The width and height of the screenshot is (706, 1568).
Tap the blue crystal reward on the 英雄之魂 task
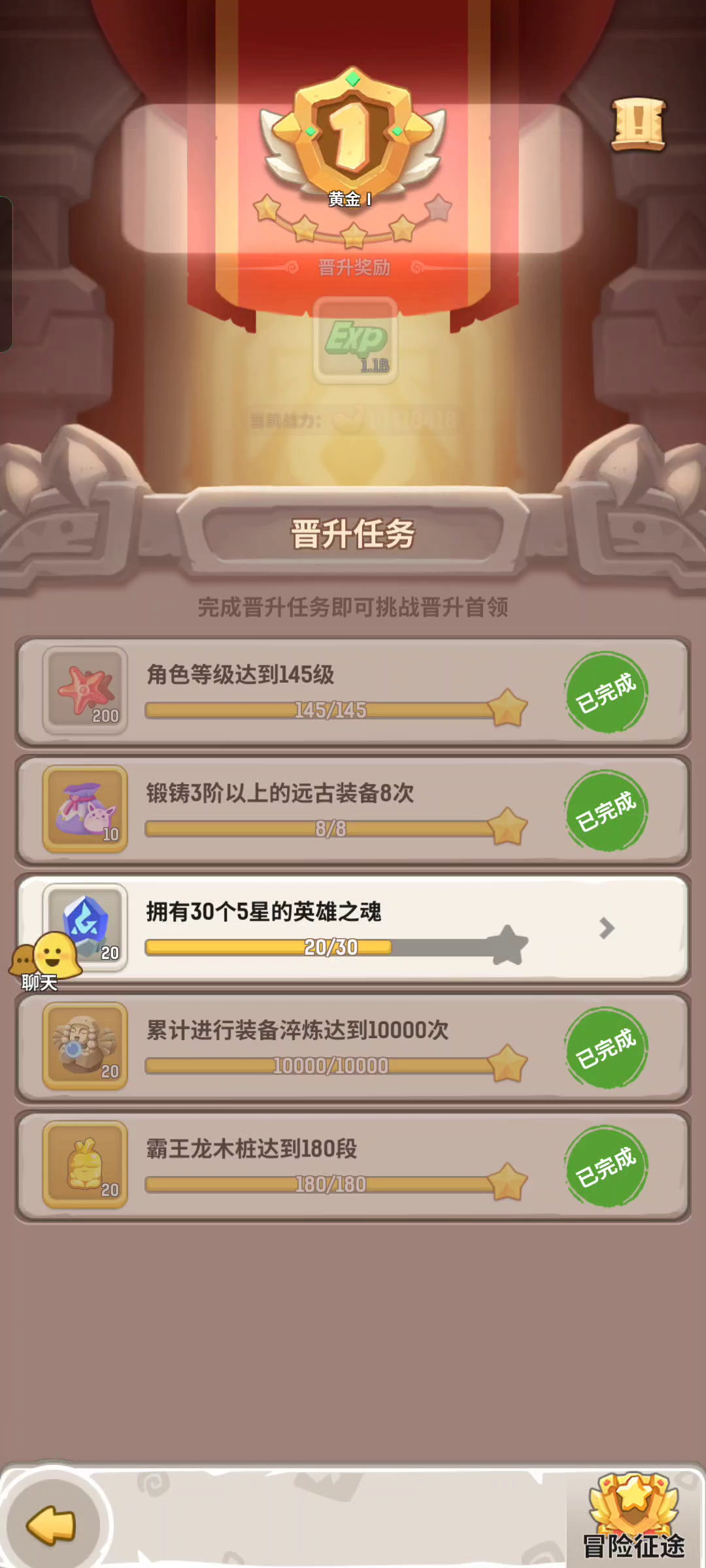85,928
